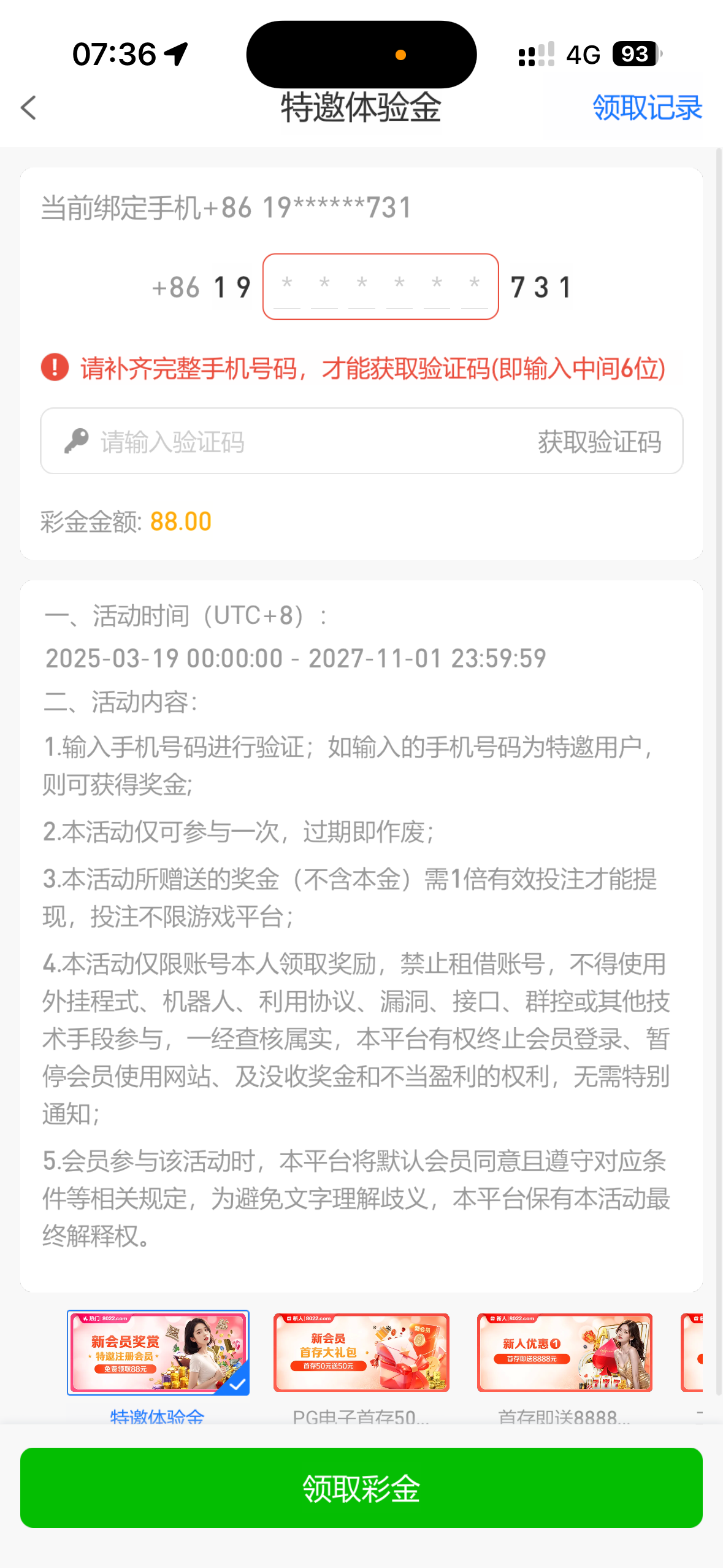The width and height of the screenshot is (723, 1568).
Task: Claim the bonus with 领取彩金
Action: (x=361, y=1488)
